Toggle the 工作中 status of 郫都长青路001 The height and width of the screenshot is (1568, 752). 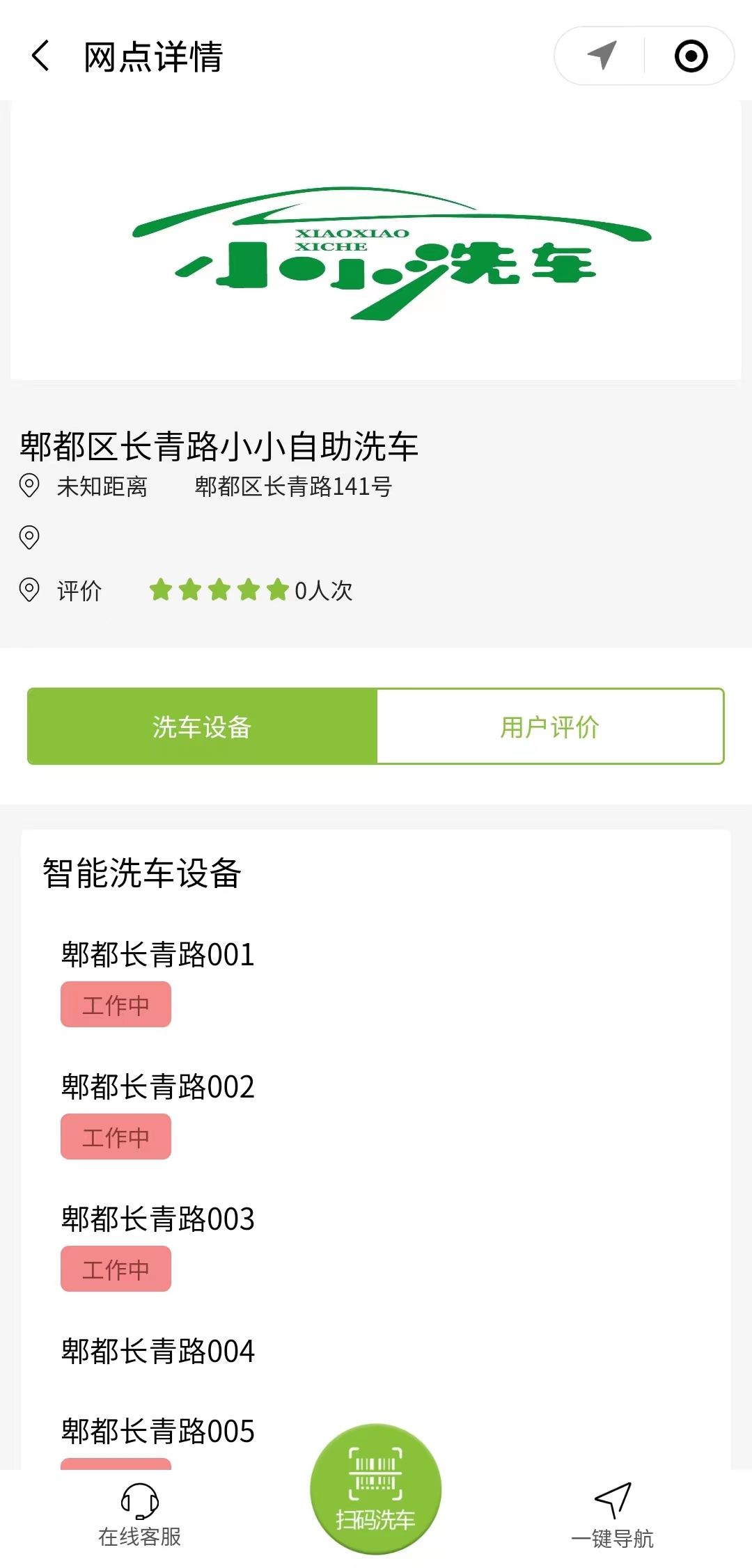(115, 1004)
